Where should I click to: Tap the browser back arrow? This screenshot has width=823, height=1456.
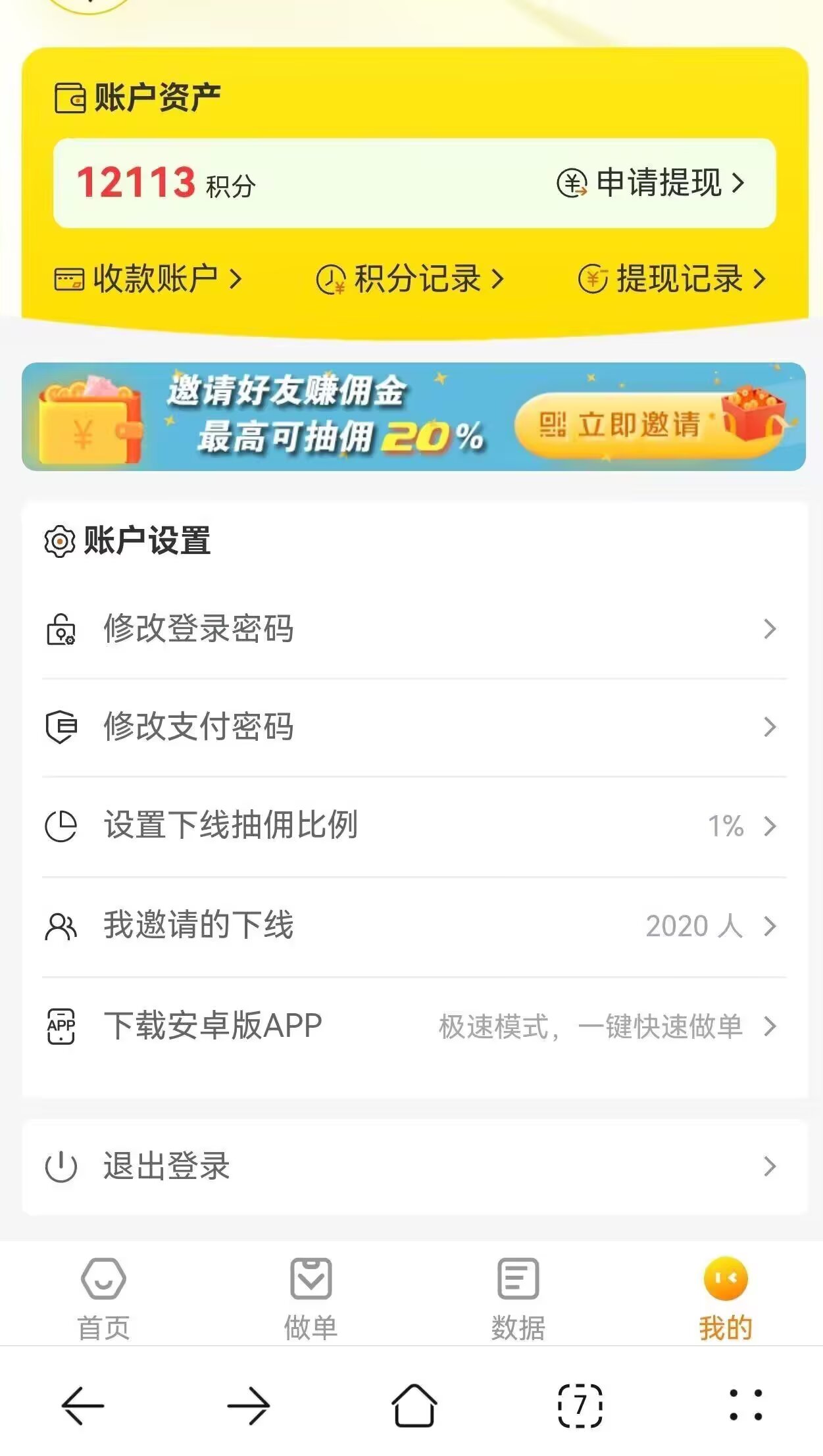click(82, 1405)
